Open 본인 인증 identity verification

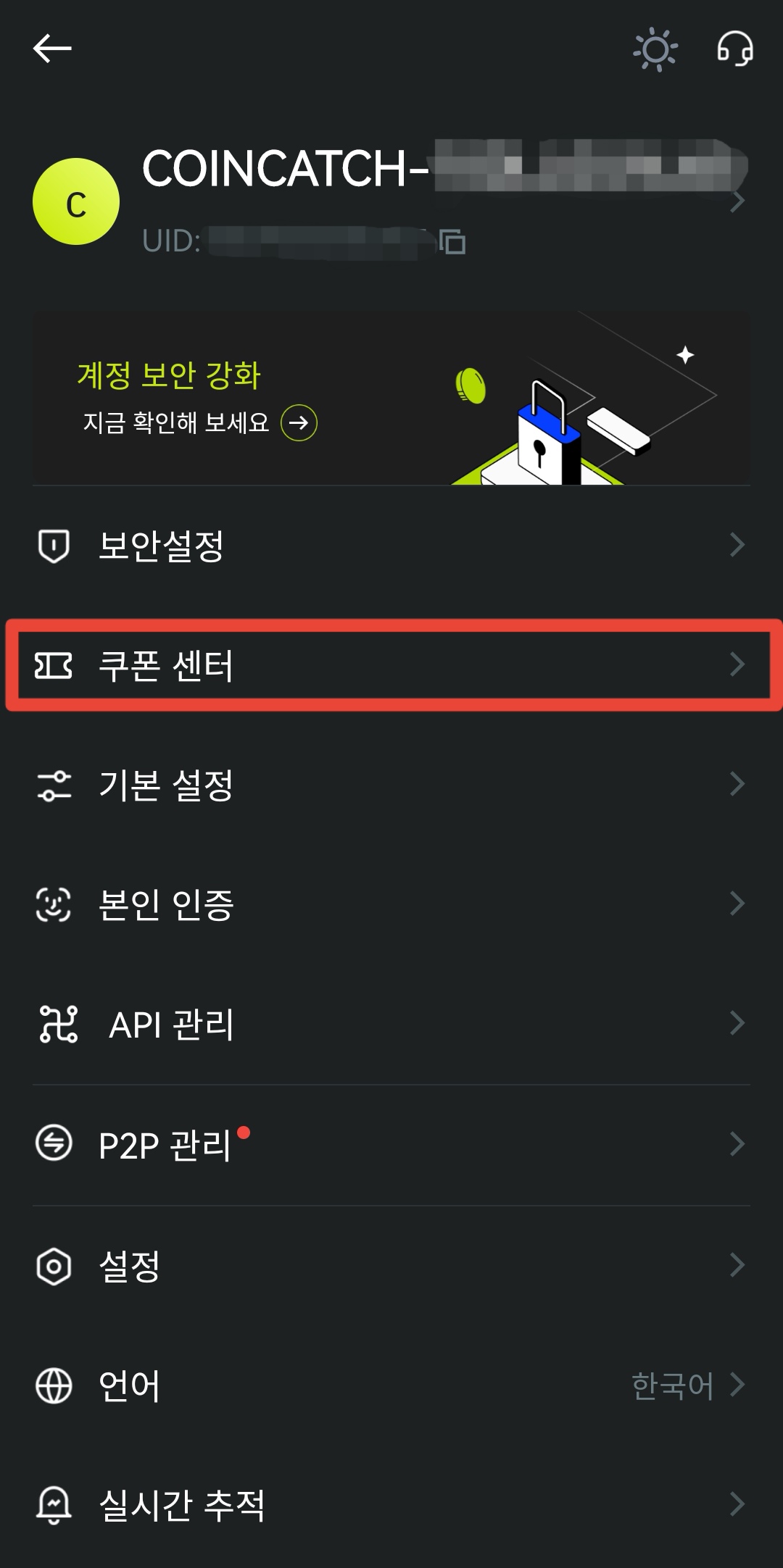391,904
